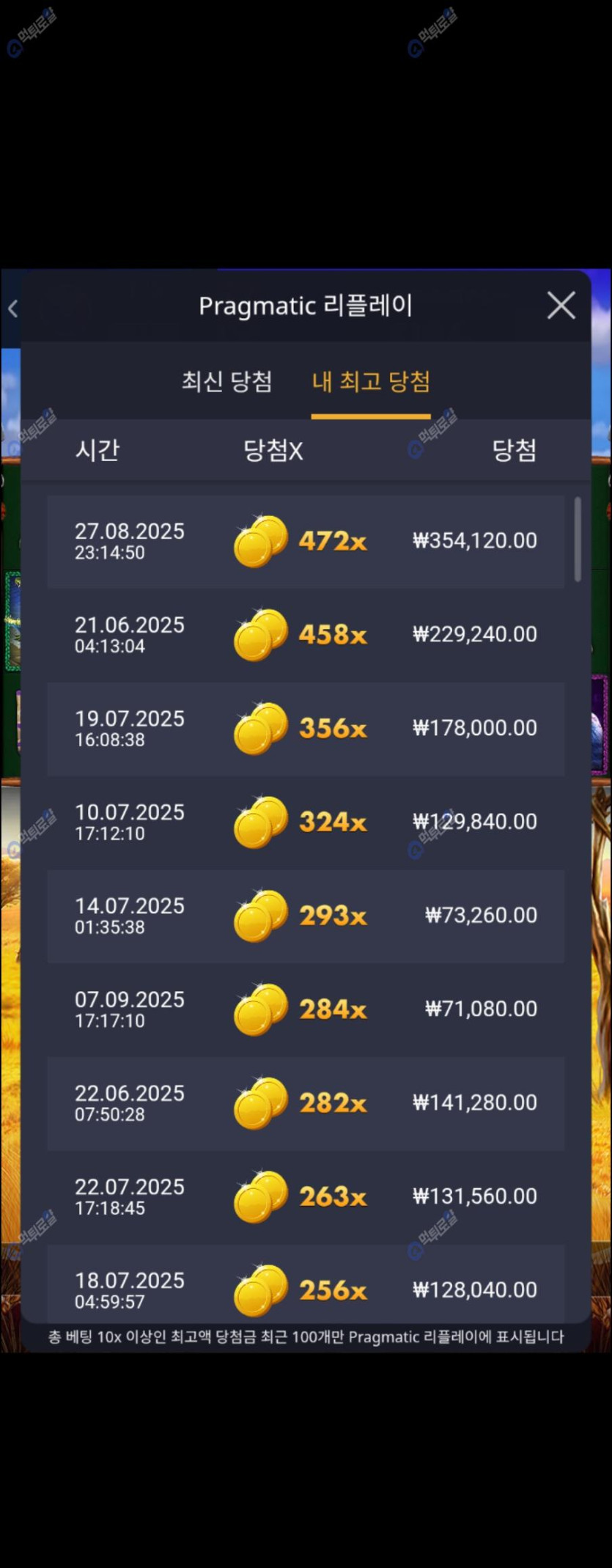Open the 293x win replay from 14.07.2025
The width and height of the screenshot is (612, 1568).
[x=306, y=916]
